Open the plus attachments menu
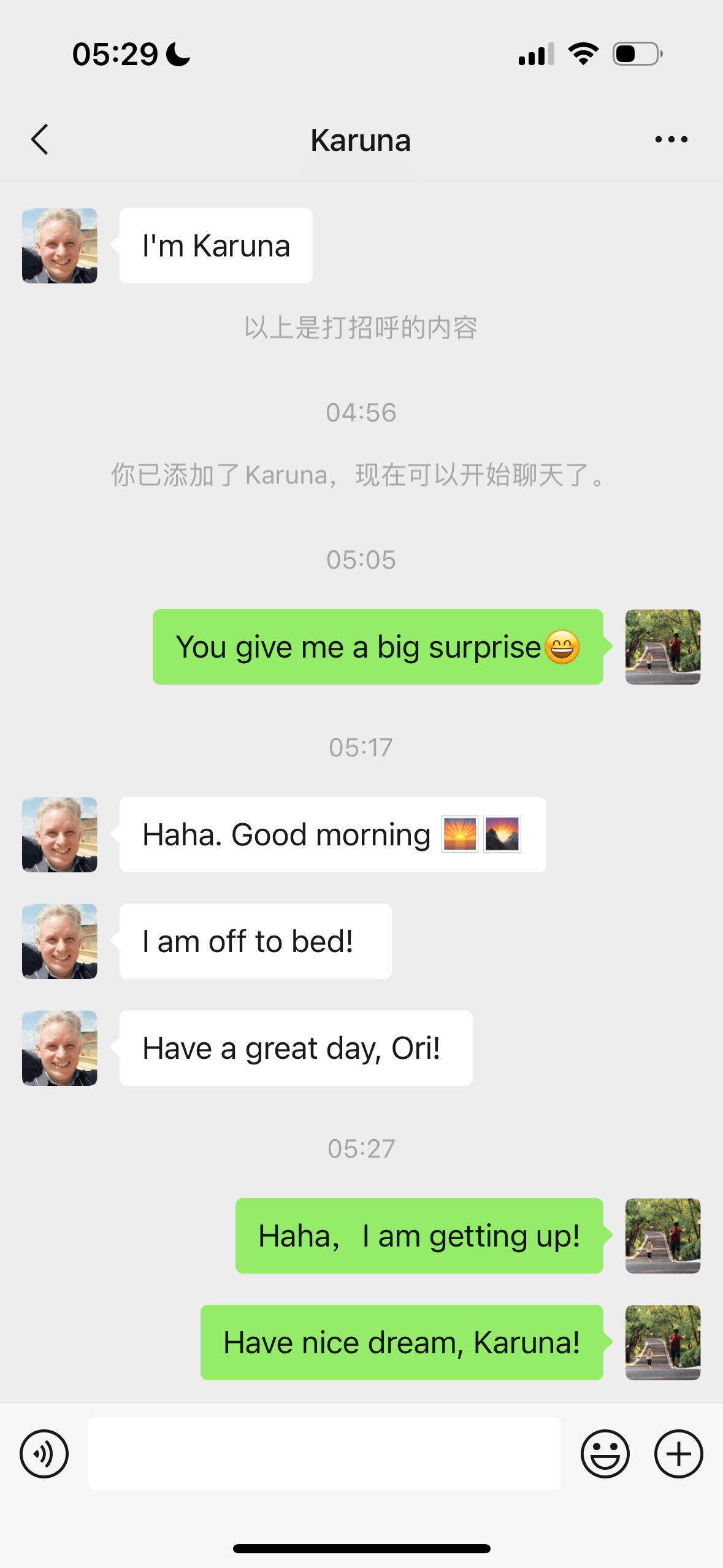The height and width of the screenshot is (1568, 723). pyautogui.click(x=679, y=1453)
